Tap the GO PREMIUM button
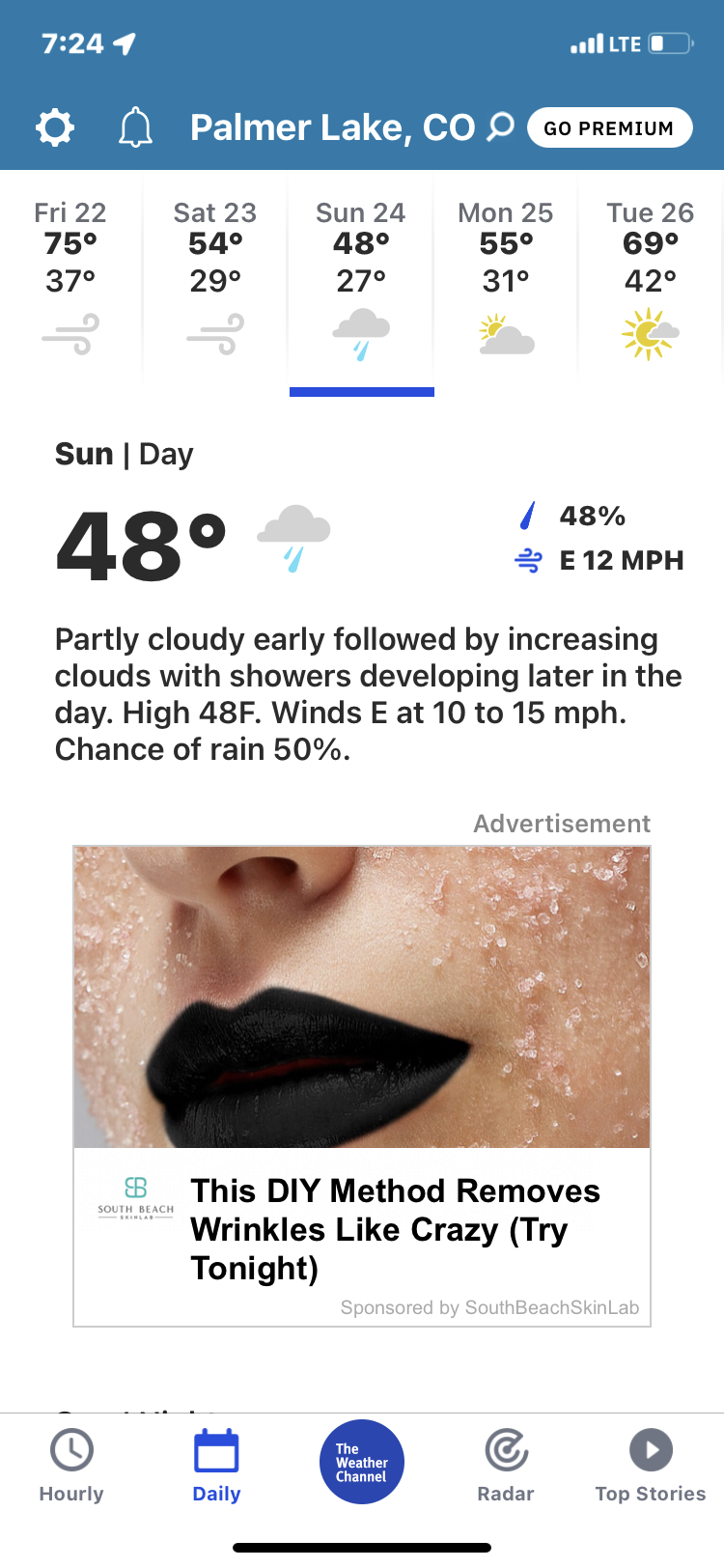The width and height of the screenshot is (724, 1568). point(609,127)
